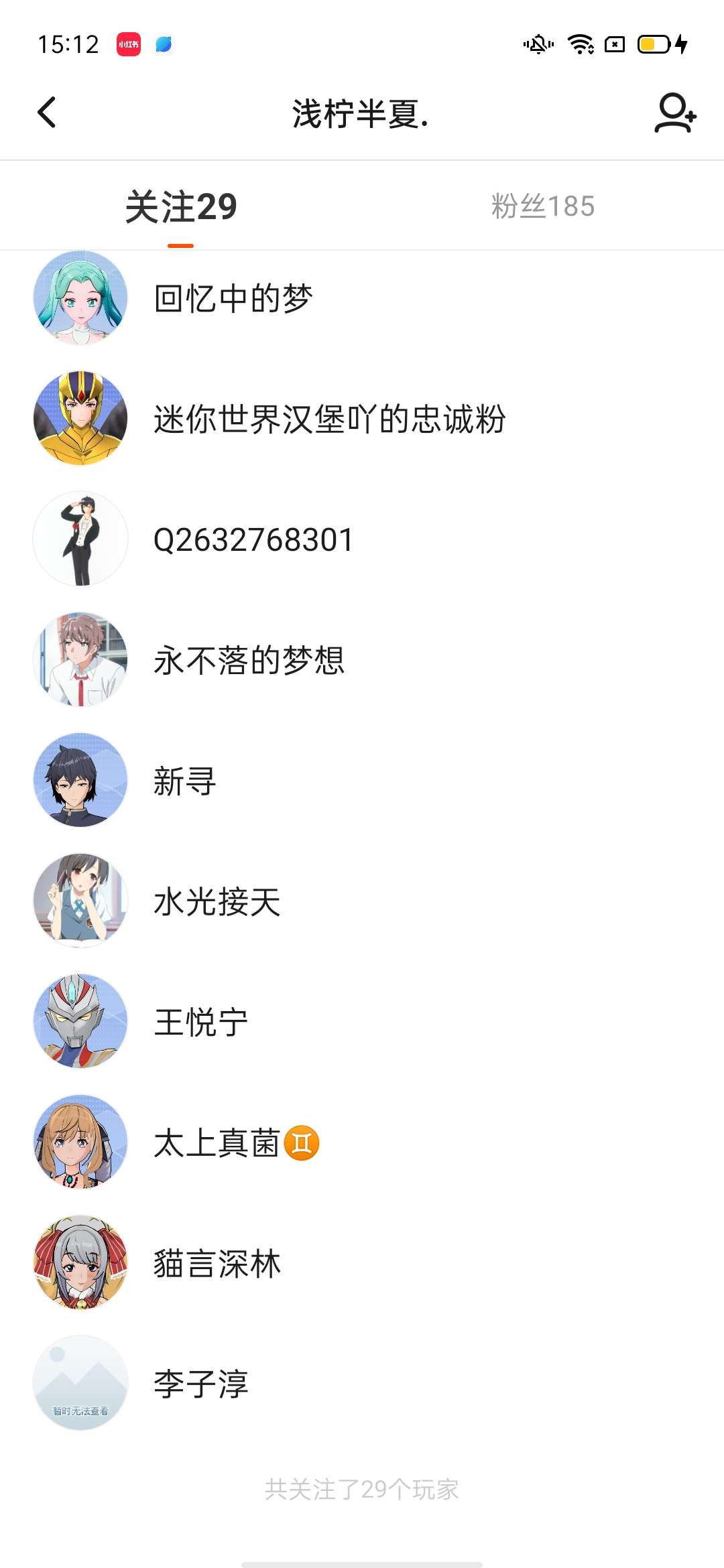View the user 李子淳

[x=362, y=1384]
